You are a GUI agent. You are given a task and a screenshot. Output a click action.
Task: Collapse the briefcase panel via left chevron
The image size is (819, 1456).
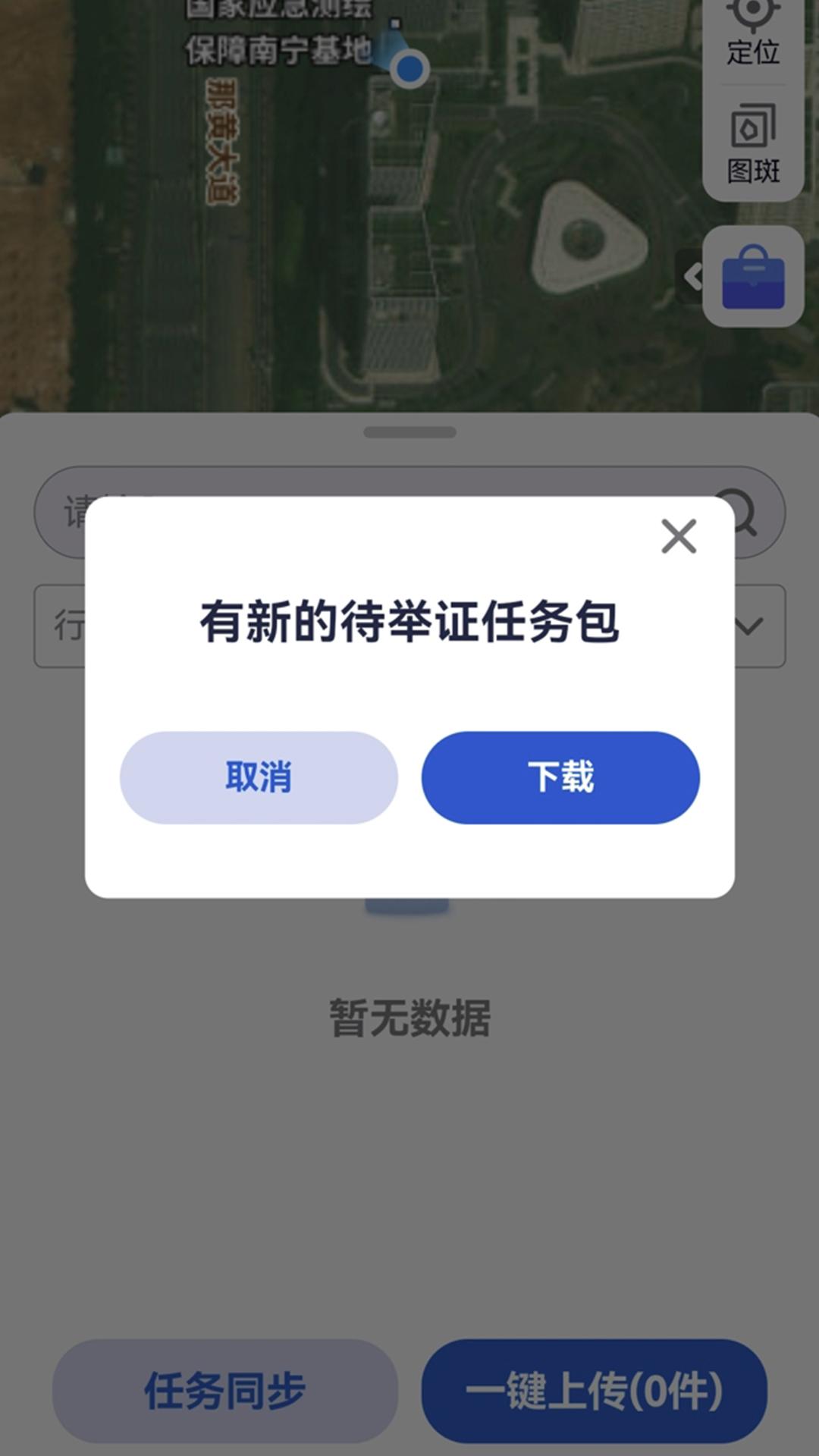click(695, 278)
